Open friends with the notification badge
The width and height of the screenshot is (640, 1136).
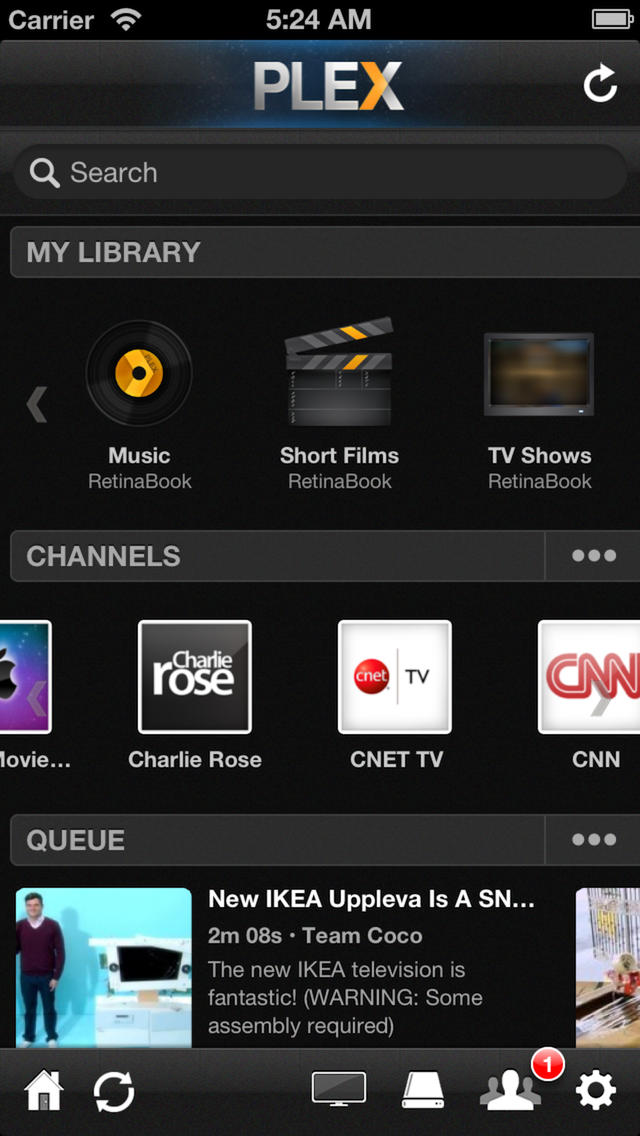pos(511,1089)
